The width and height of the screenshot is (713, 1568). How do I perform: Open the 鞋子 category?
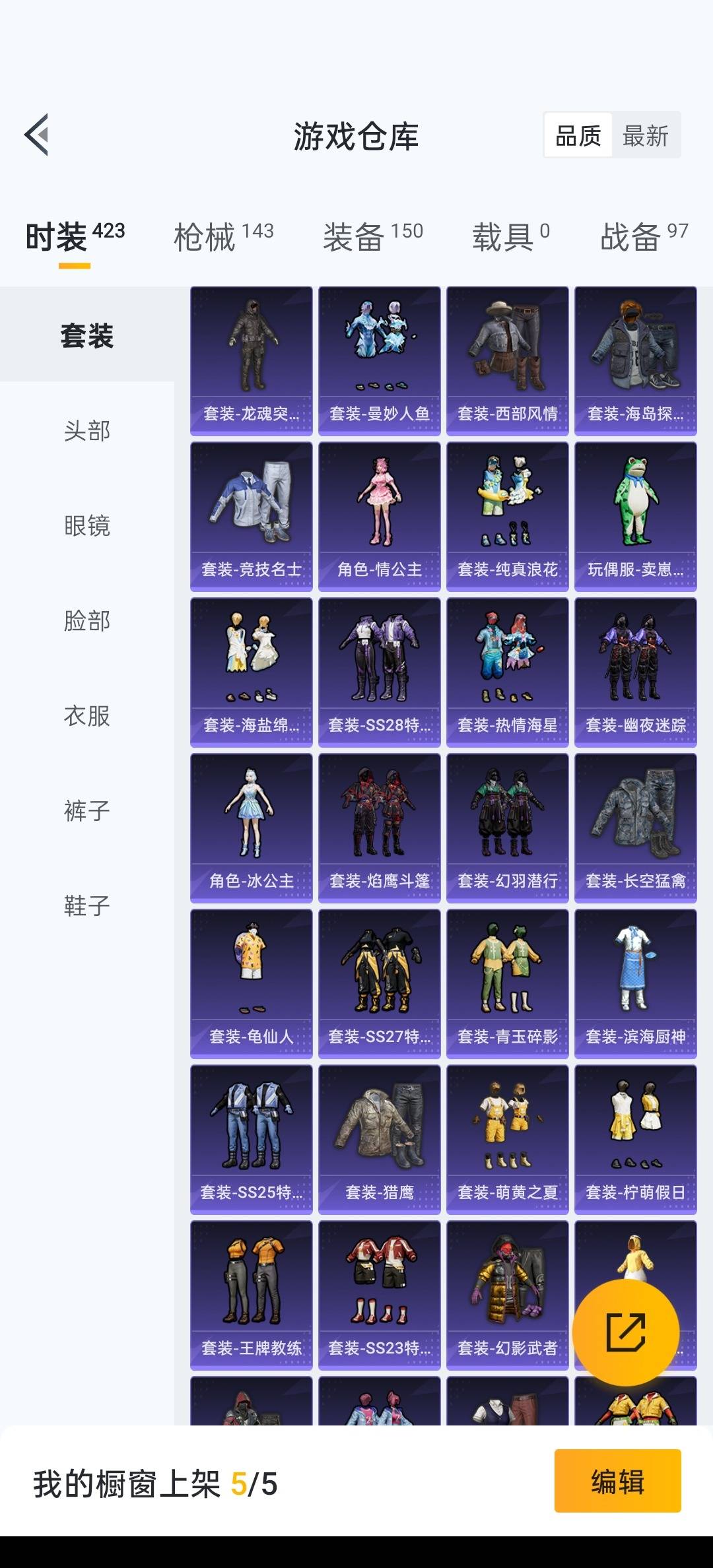pos(87,905)
